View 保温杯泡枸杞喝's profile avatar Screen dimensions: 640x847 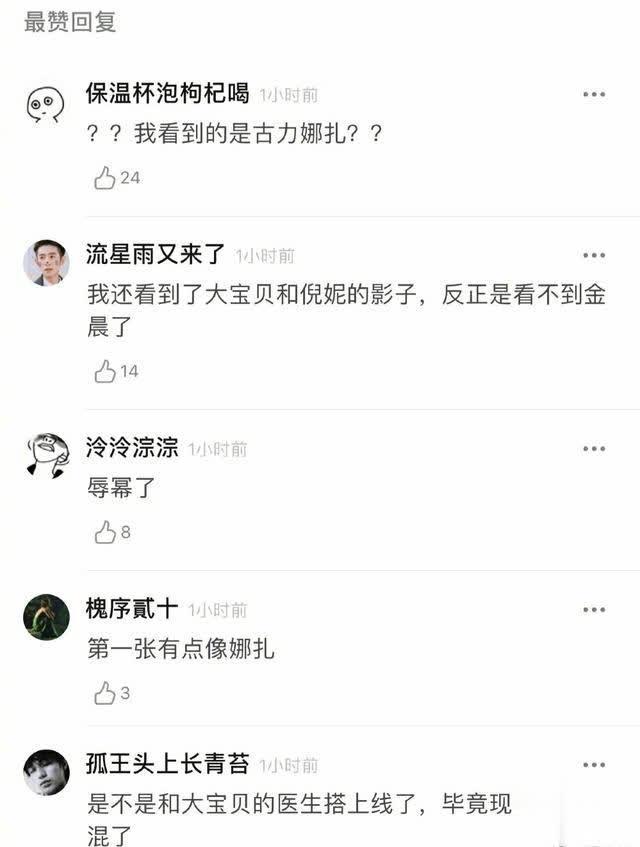[x=46, y=103]
